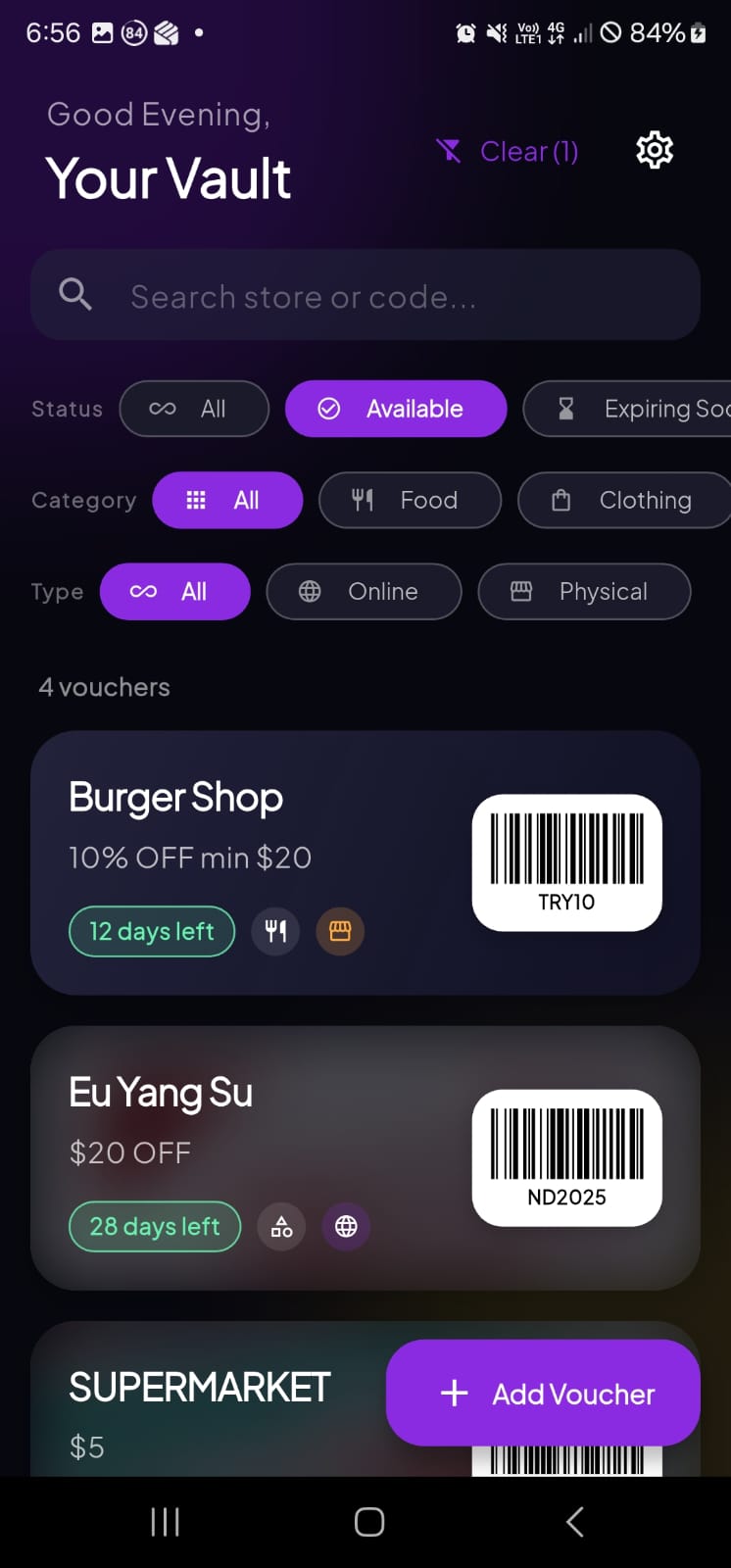731x1568 pixels.
Task: Tap the fork-and-knife icon on Burger Shop voucher
Action: tap(275, 931)
